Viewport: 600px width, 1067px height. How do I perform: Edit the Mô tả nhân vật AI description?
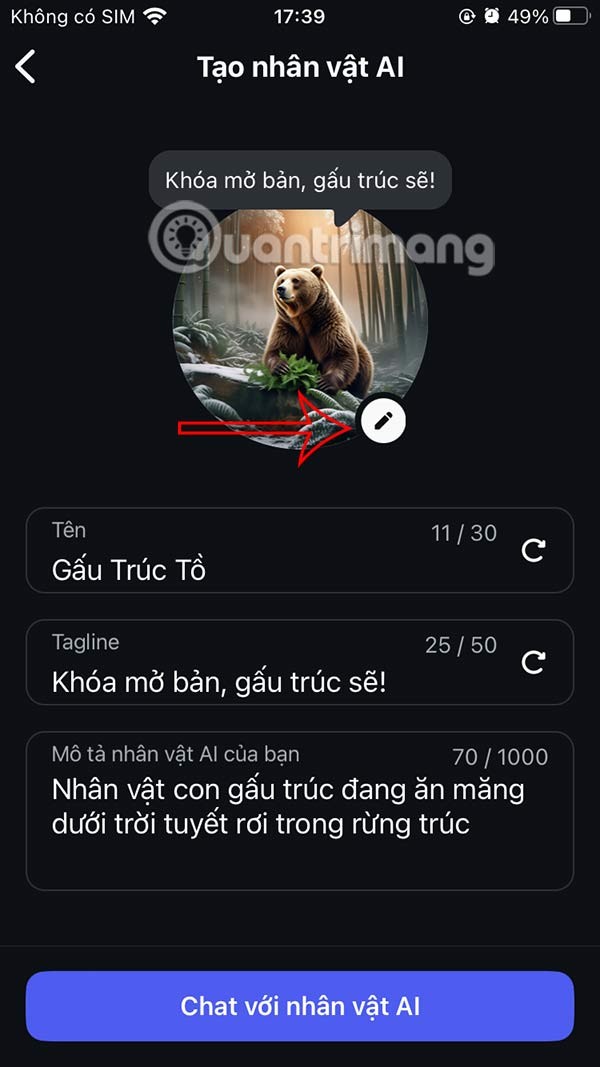(x=299, y=820)
